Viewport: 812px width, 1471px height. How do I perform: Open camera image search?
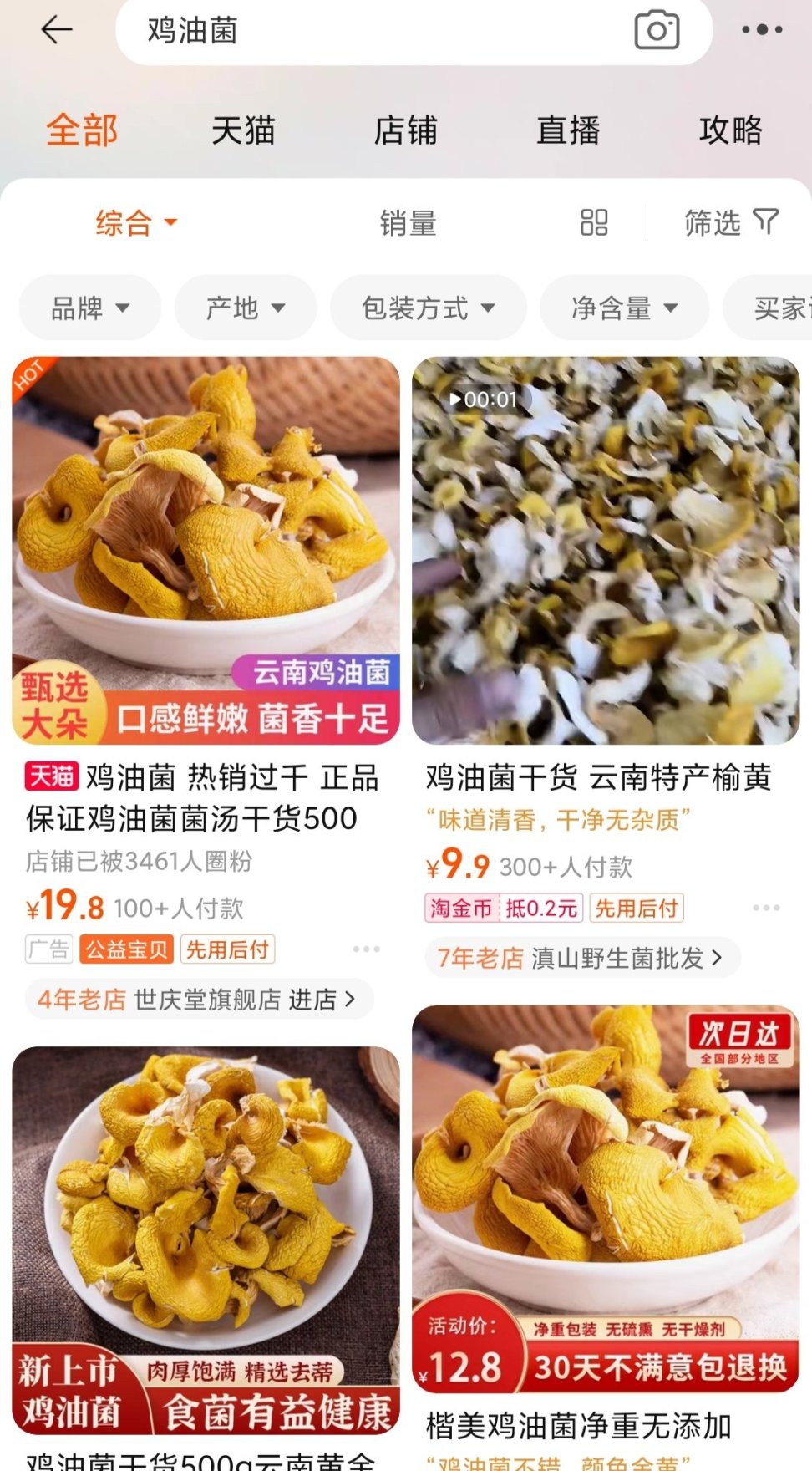657,31
